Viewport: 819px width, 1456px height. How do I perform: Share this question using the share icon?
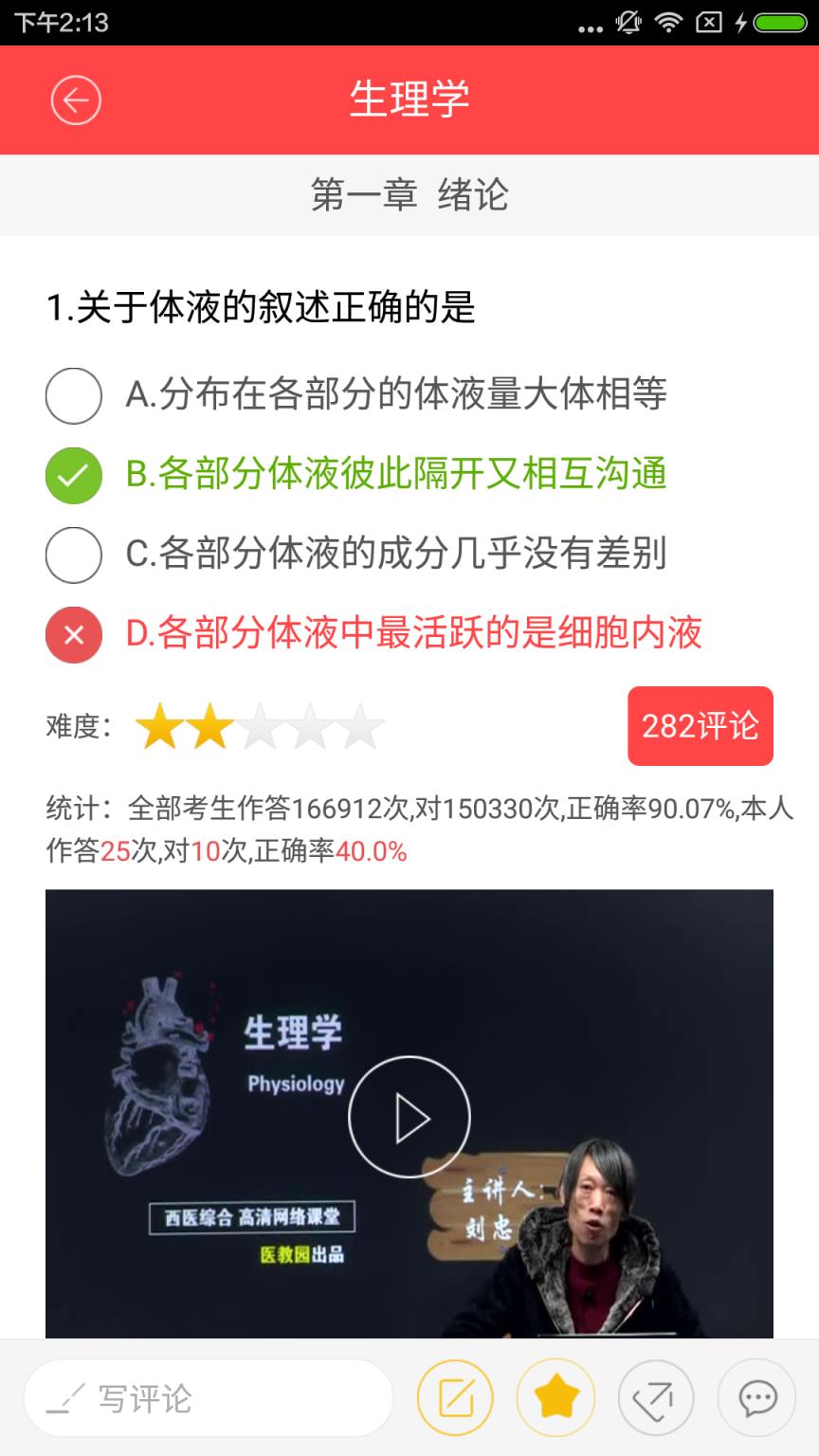tap(655, 1396)
